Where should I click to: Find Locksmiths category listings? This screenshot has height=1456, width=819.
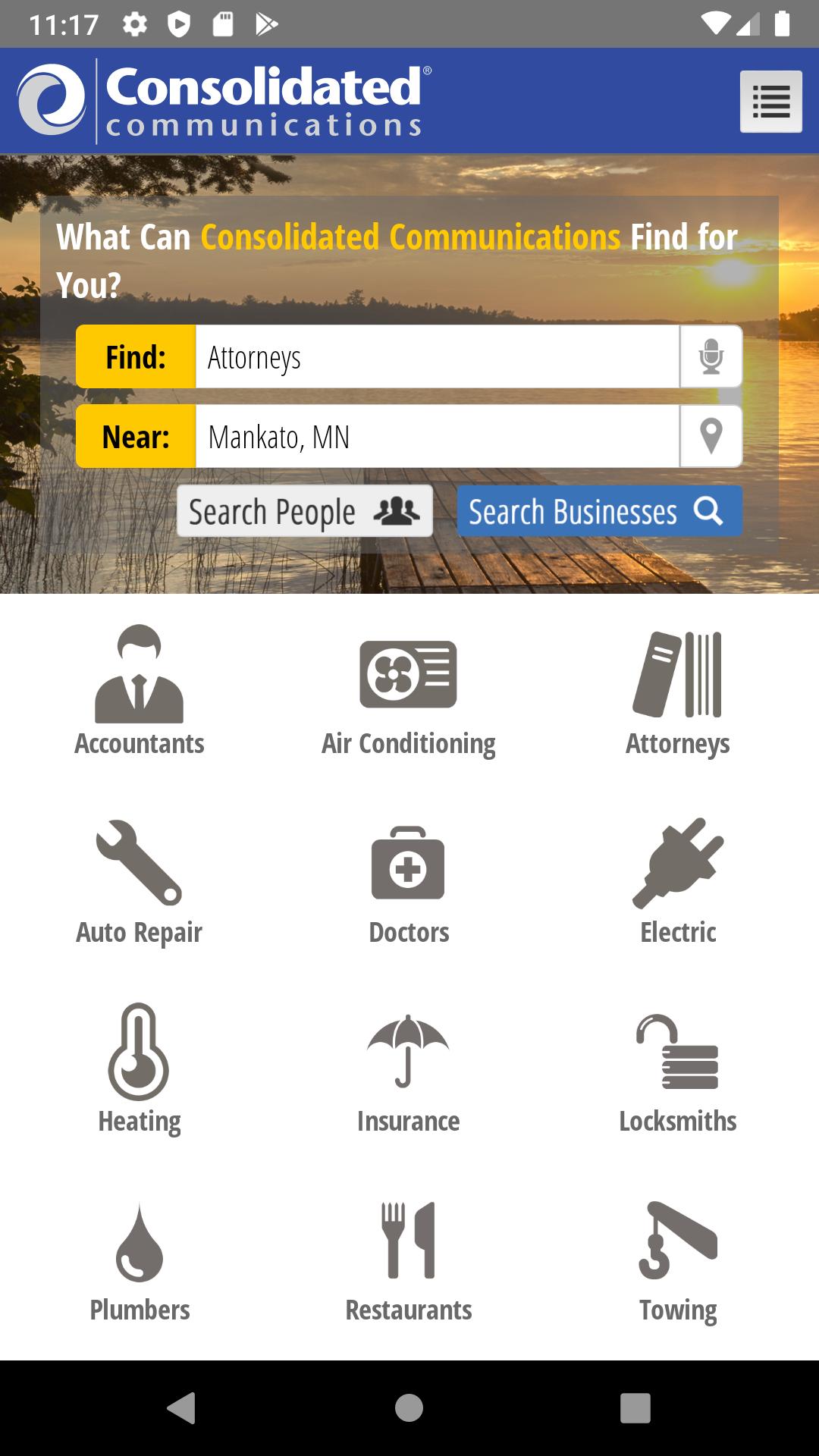pos(677,1069)
